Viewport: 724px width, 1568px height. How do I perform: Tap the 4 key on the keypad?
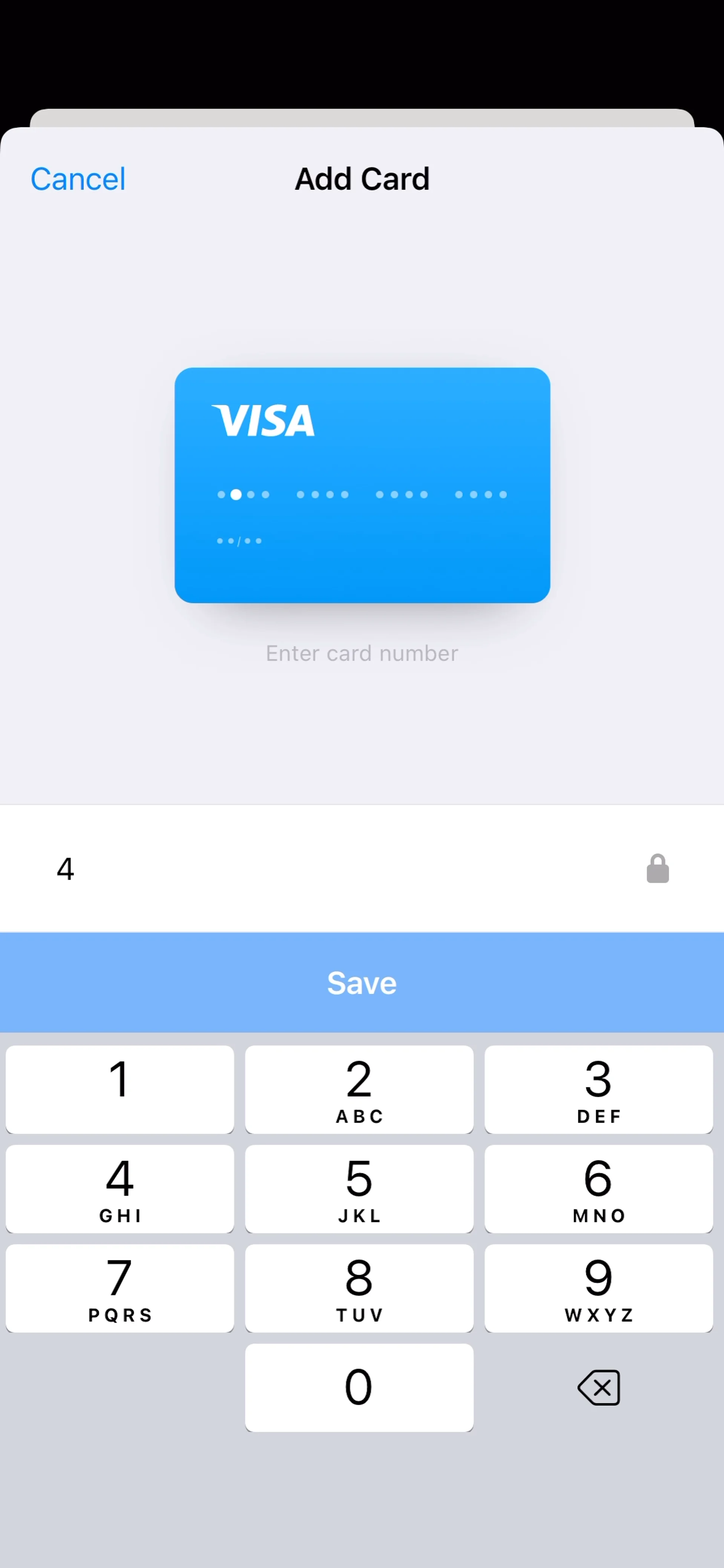click(120, 1189)
